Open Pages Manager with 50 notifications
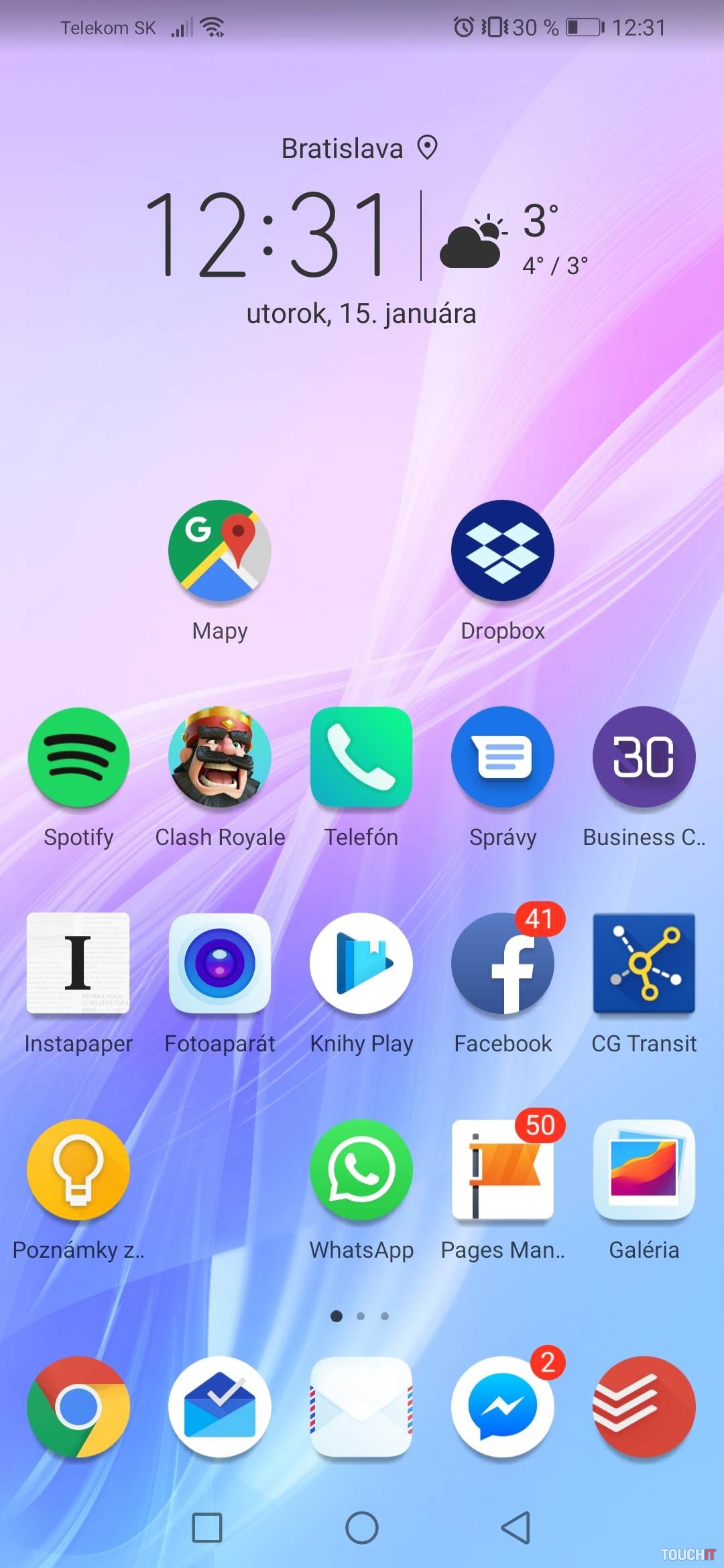The width and height of the screenshot is (724, 1568). pyautogui.click(x=503, y=1170)
